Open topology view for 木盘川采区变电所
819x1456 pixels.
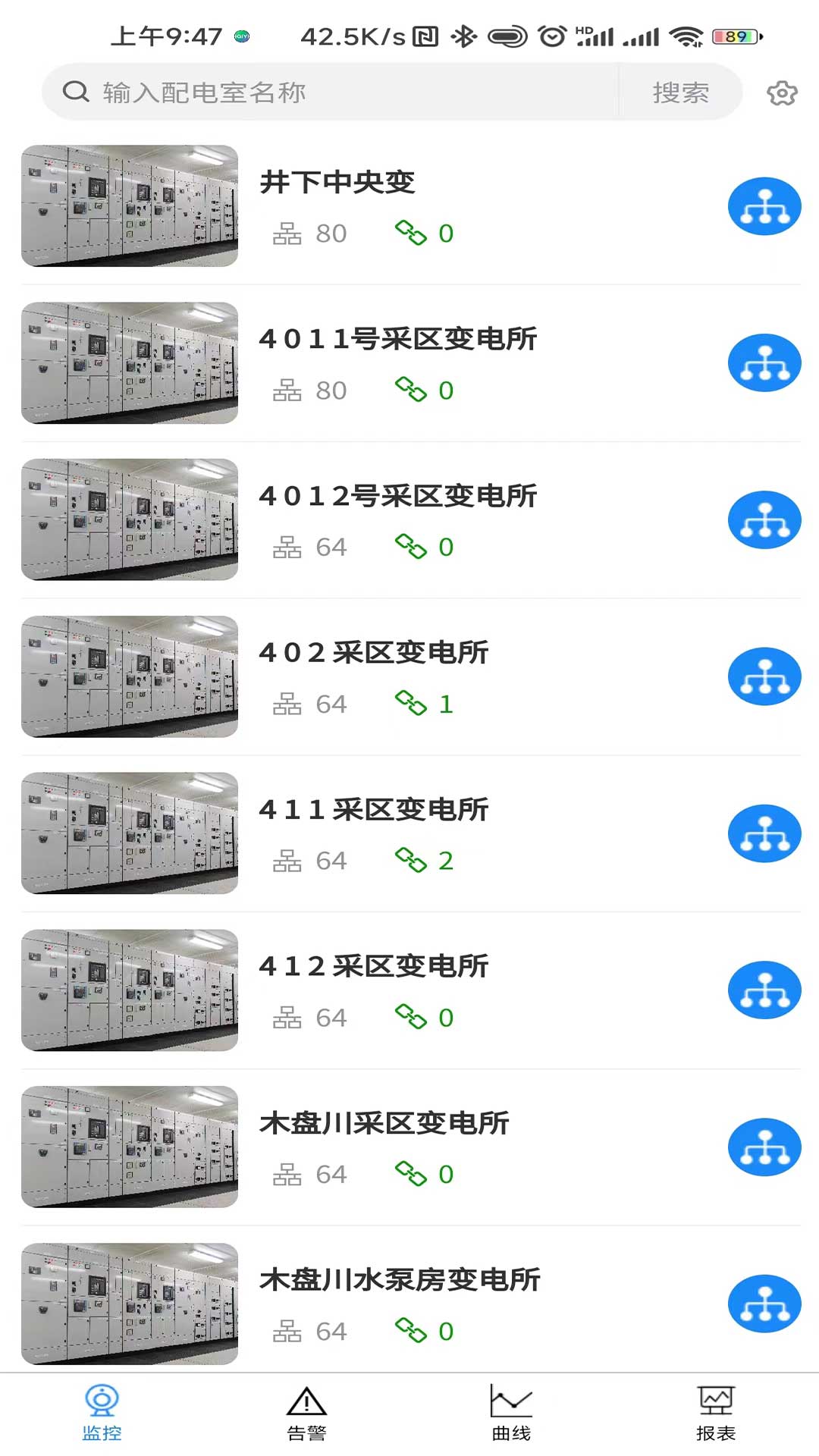pos(764,1147)
